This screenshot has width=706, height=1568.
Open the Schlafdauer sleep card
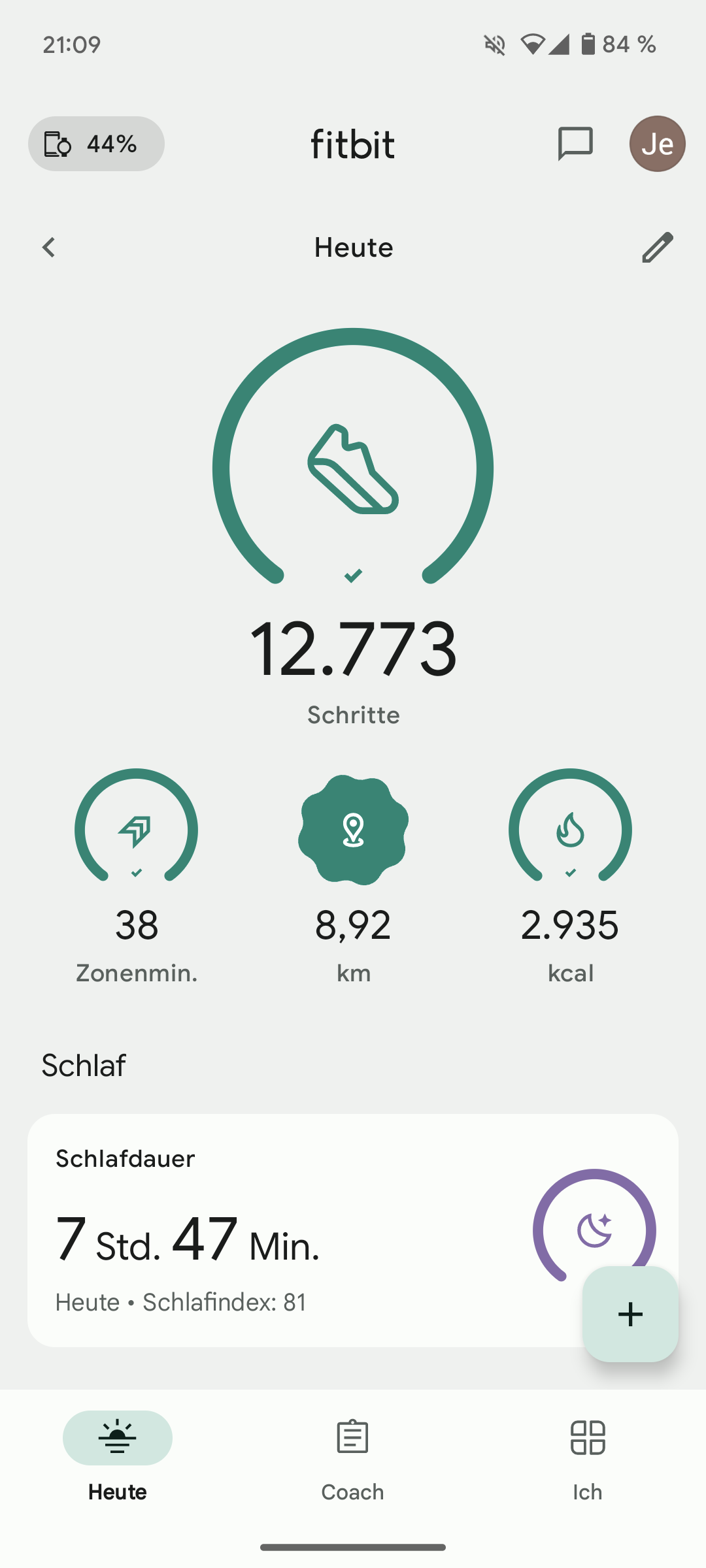(x=353, y=1230)
